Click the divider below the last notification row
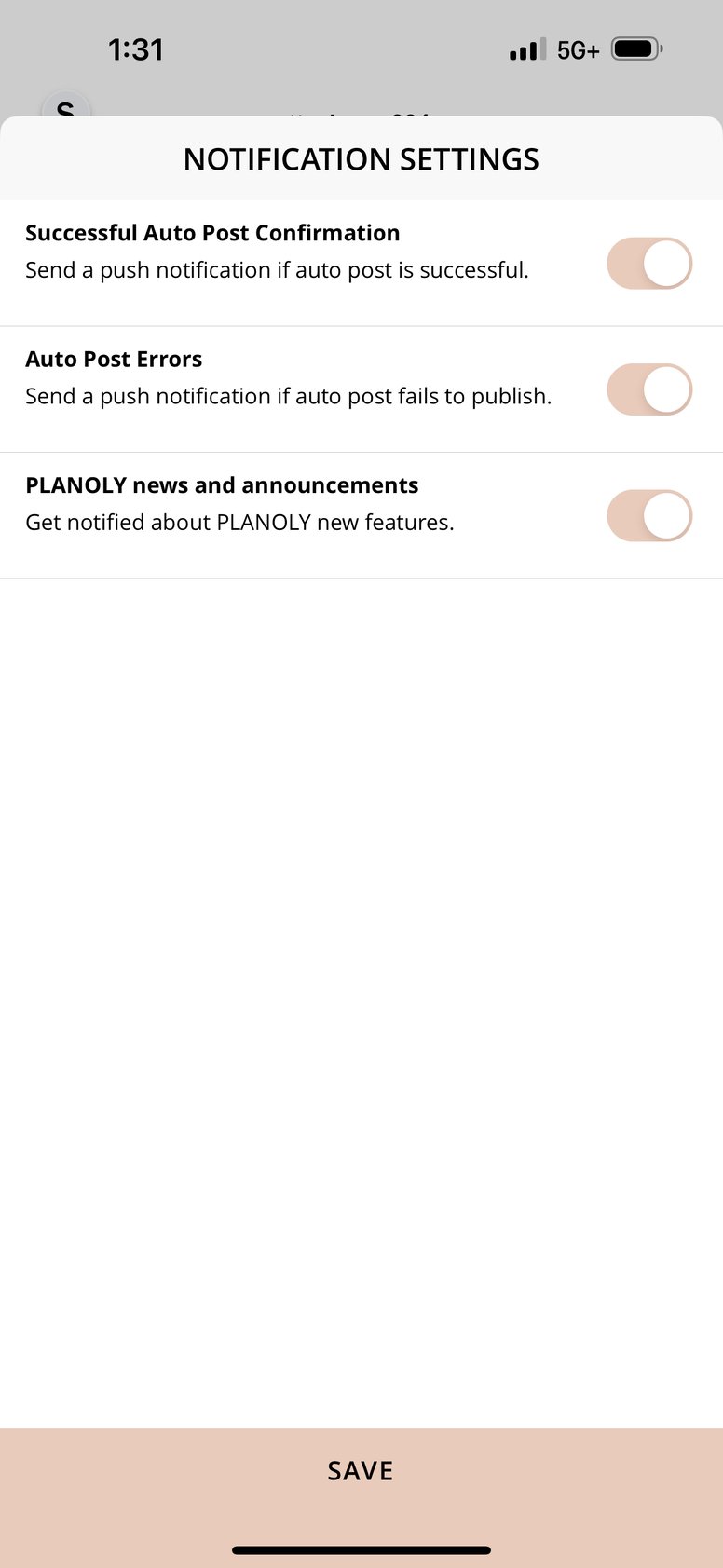This screenshot has width=723, height=1568. 361,578
